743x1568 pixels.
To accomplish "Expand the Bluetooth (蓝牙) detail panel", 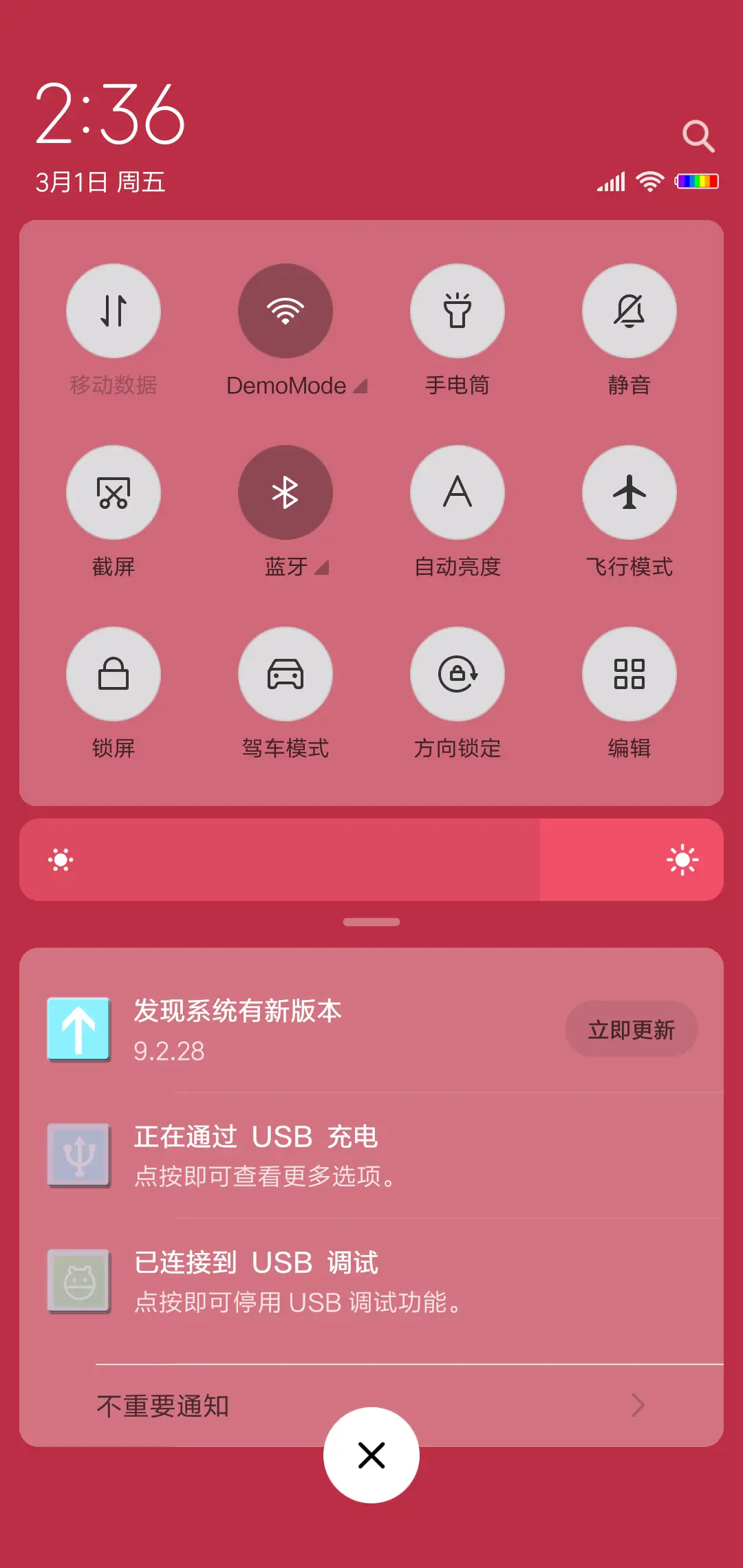I will click(x=322, y=569).
